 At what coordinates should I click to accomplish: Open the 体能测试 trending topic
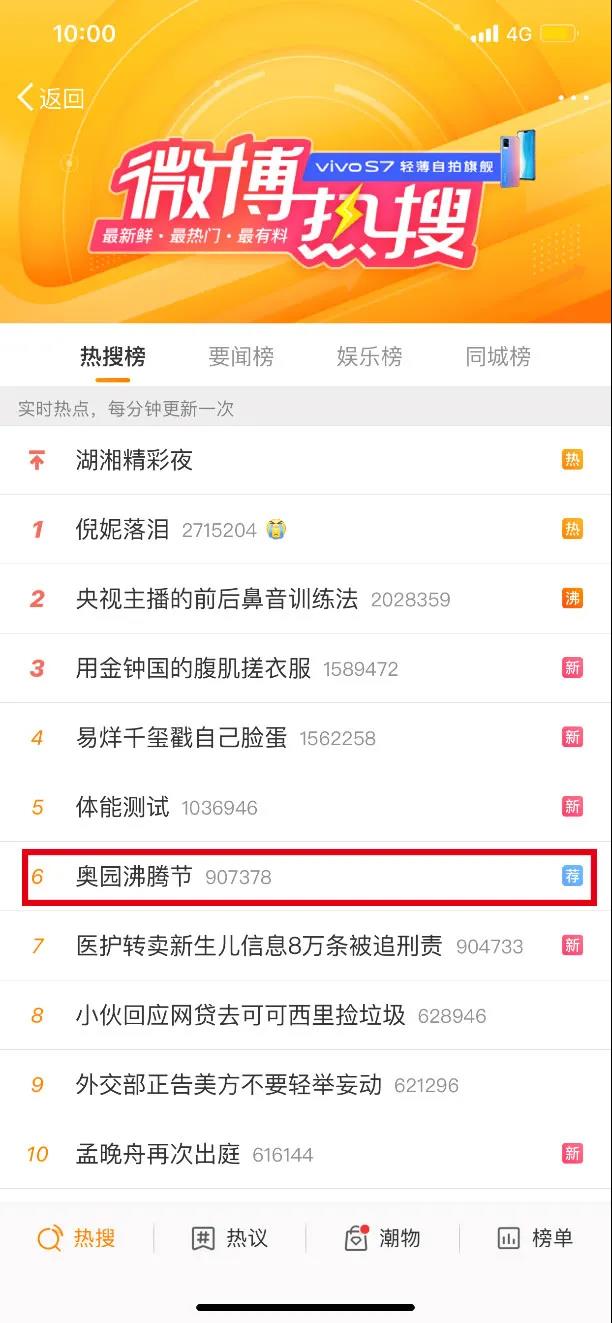[x=123, y=807]
